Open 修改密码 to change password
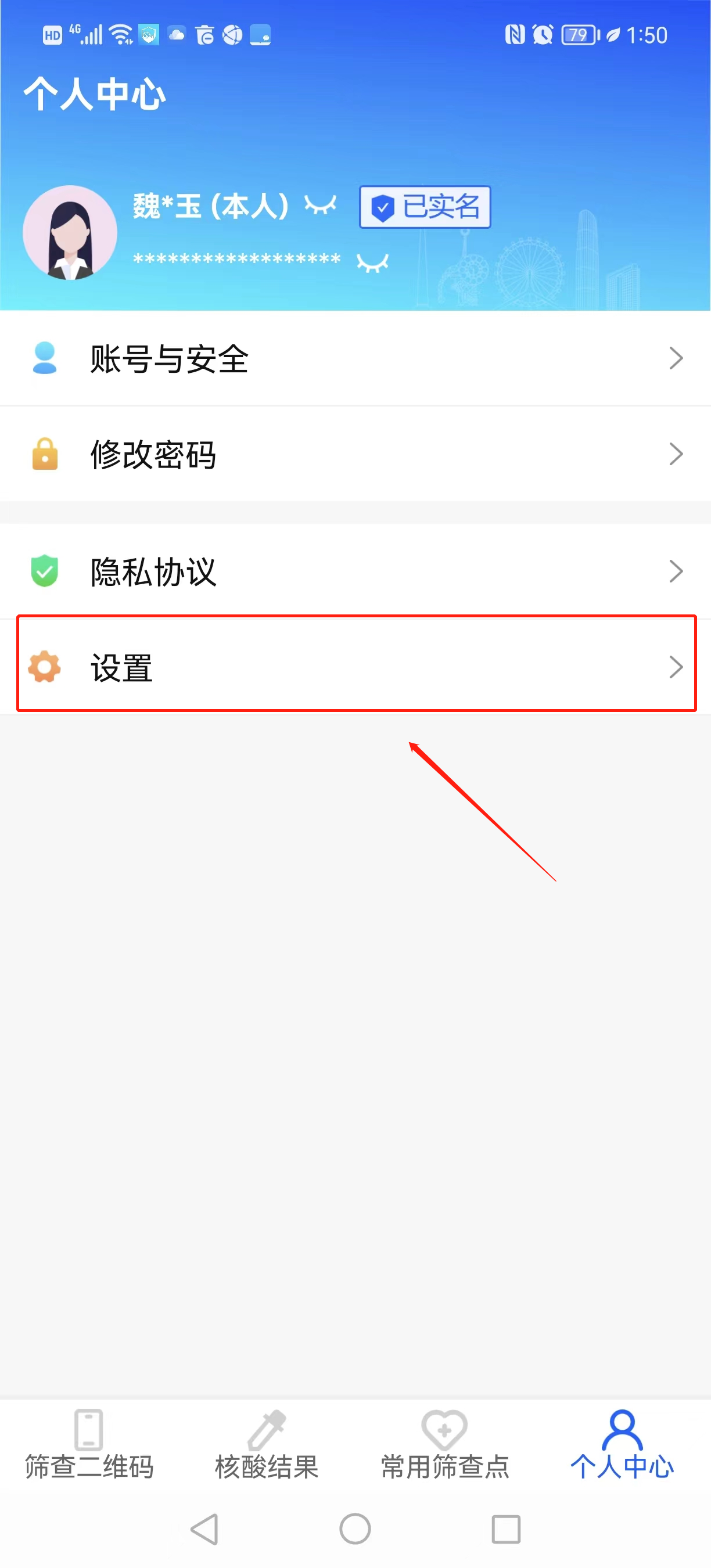The height and width of the screenshot is (1568, 711). click(x=355, y=454)
